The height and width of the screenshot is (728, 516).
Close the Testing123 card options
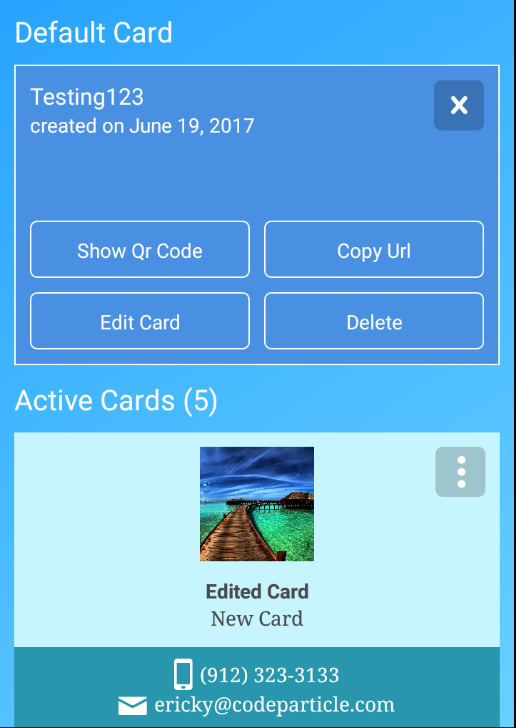(459, 105)
